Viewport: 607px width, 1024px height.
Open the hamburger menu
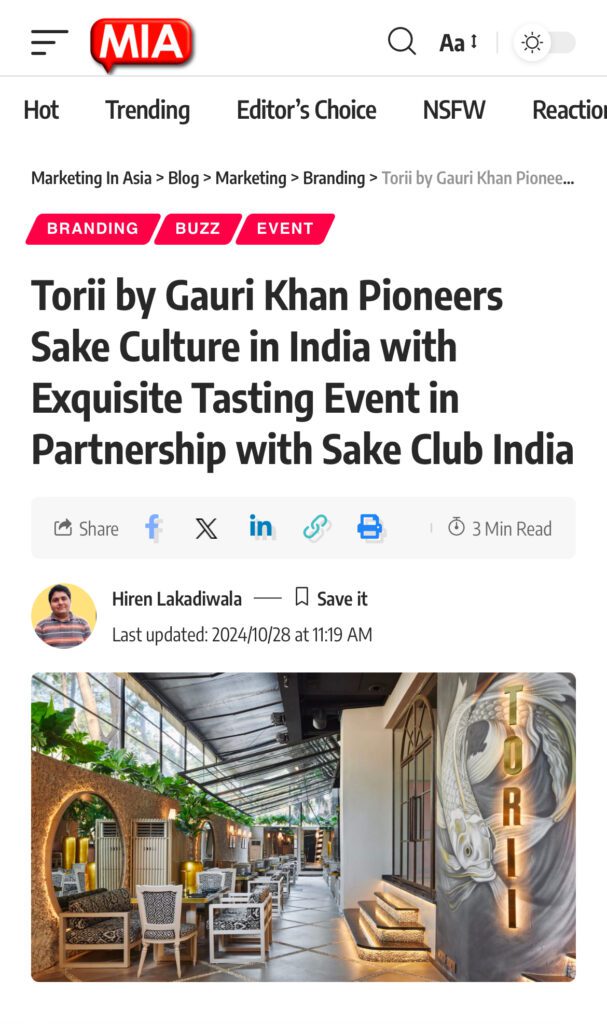49,43
